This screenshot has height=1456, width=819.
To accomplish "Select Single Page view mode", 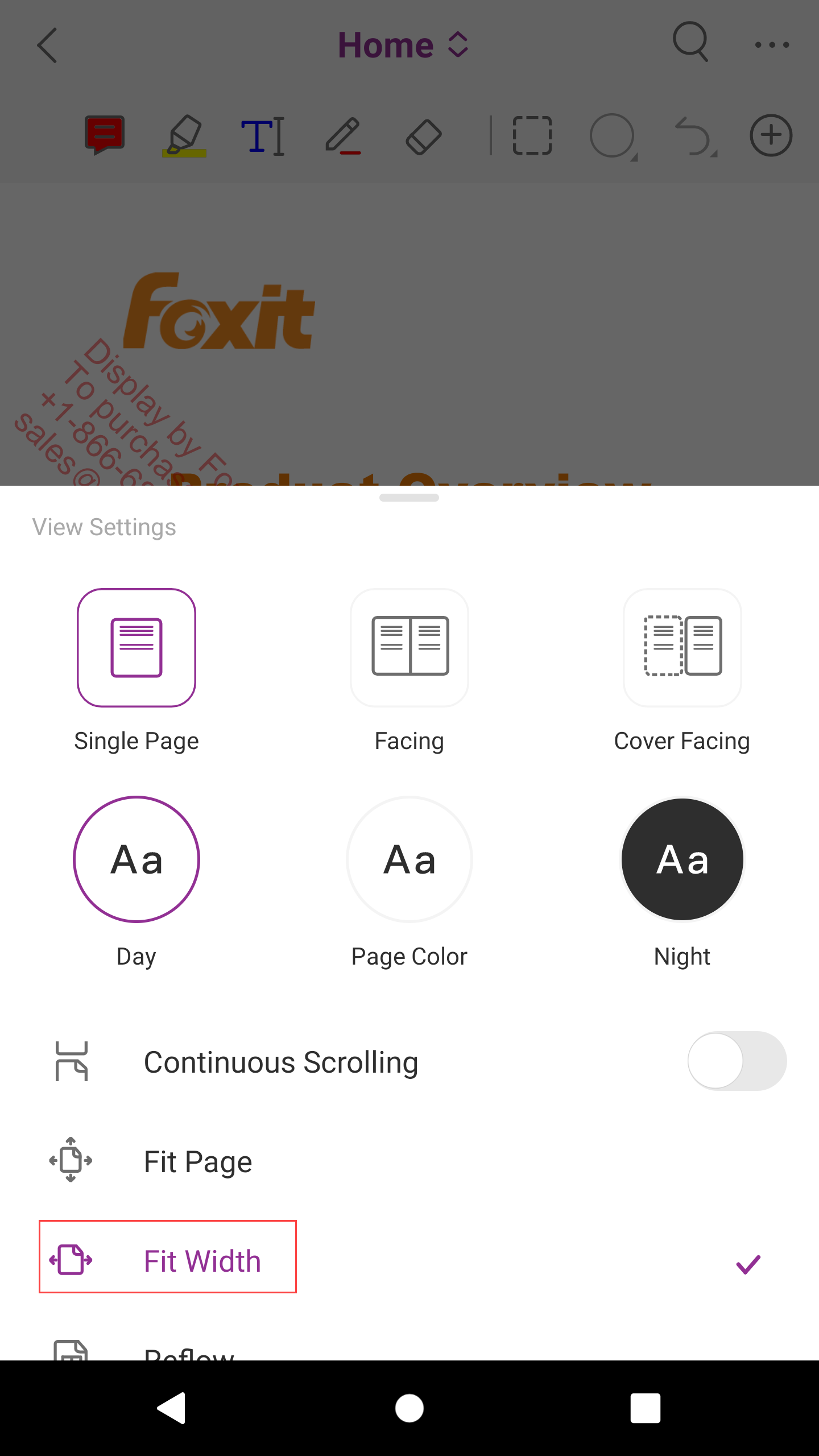I will pyautogui.click(x=136, y=648).
